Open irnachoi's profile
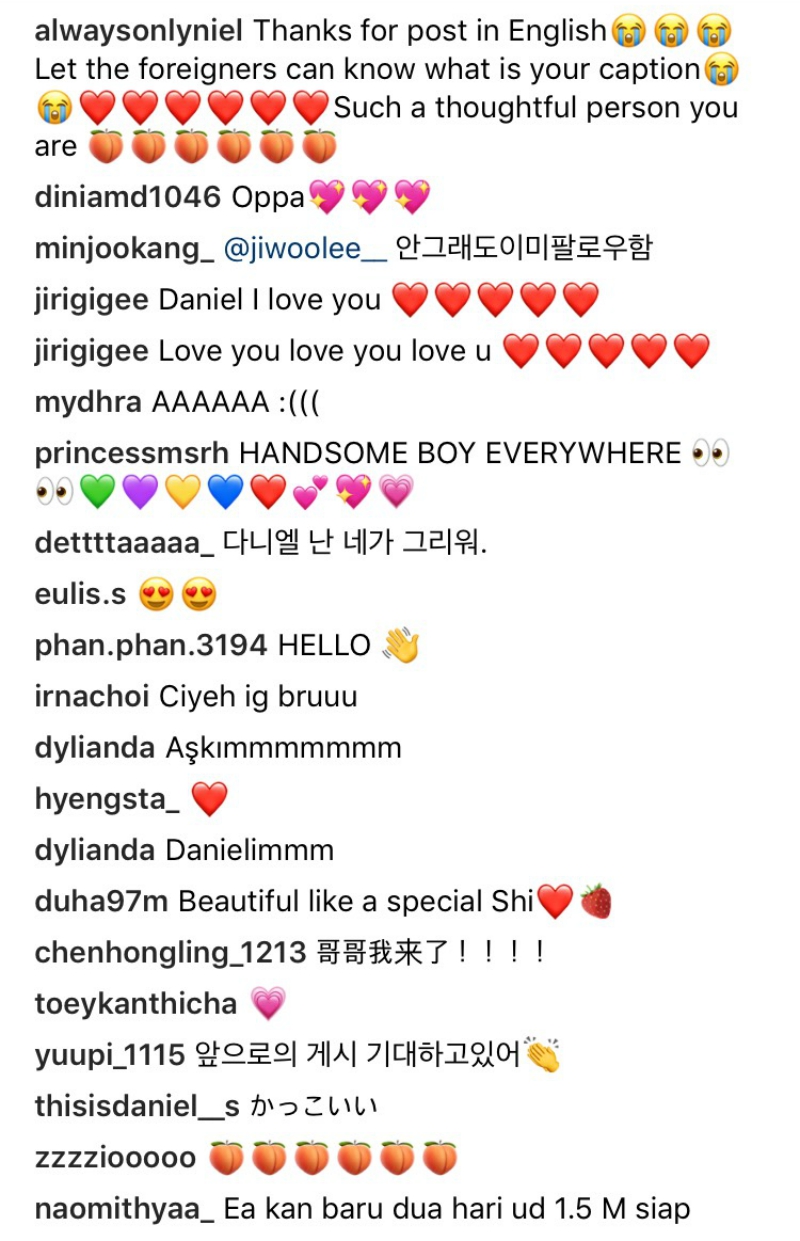The height and width of the screenshot is (1241, 800). pyautogui.click(x=92, y=696)
